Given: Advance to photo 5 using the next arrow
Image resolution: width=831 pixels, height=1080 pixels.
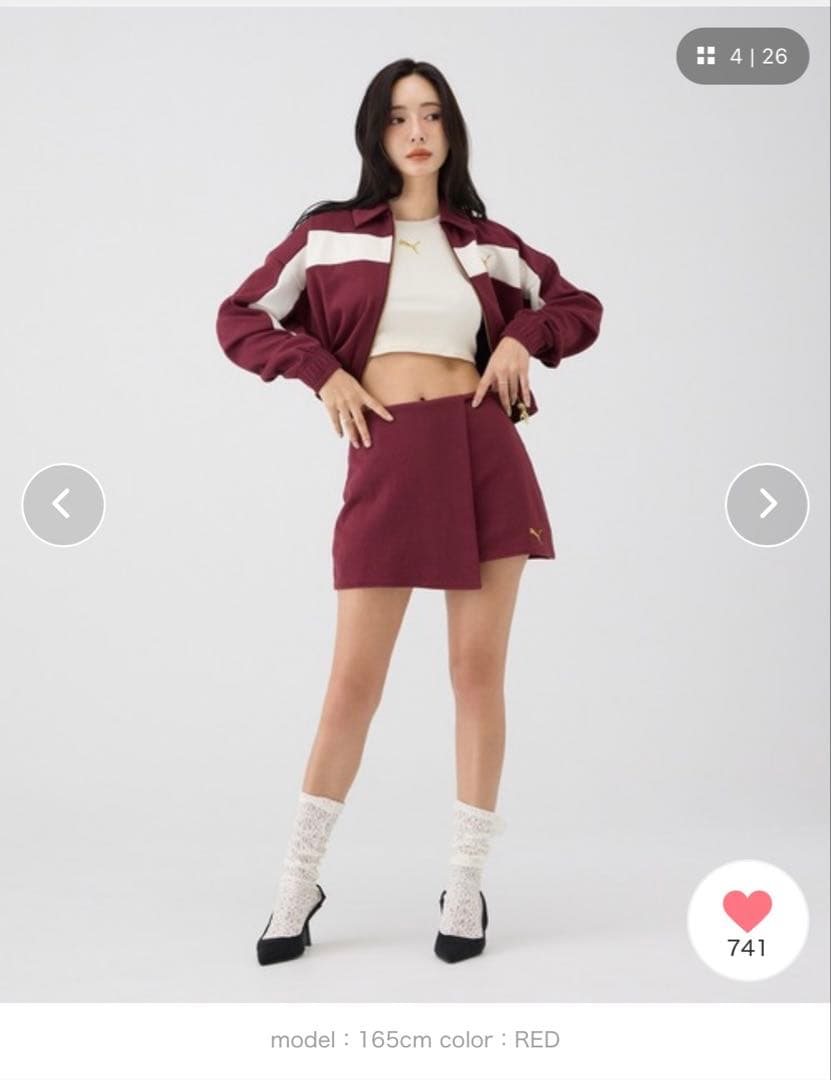Looking at the screenshot, I should tap(766, 505).
